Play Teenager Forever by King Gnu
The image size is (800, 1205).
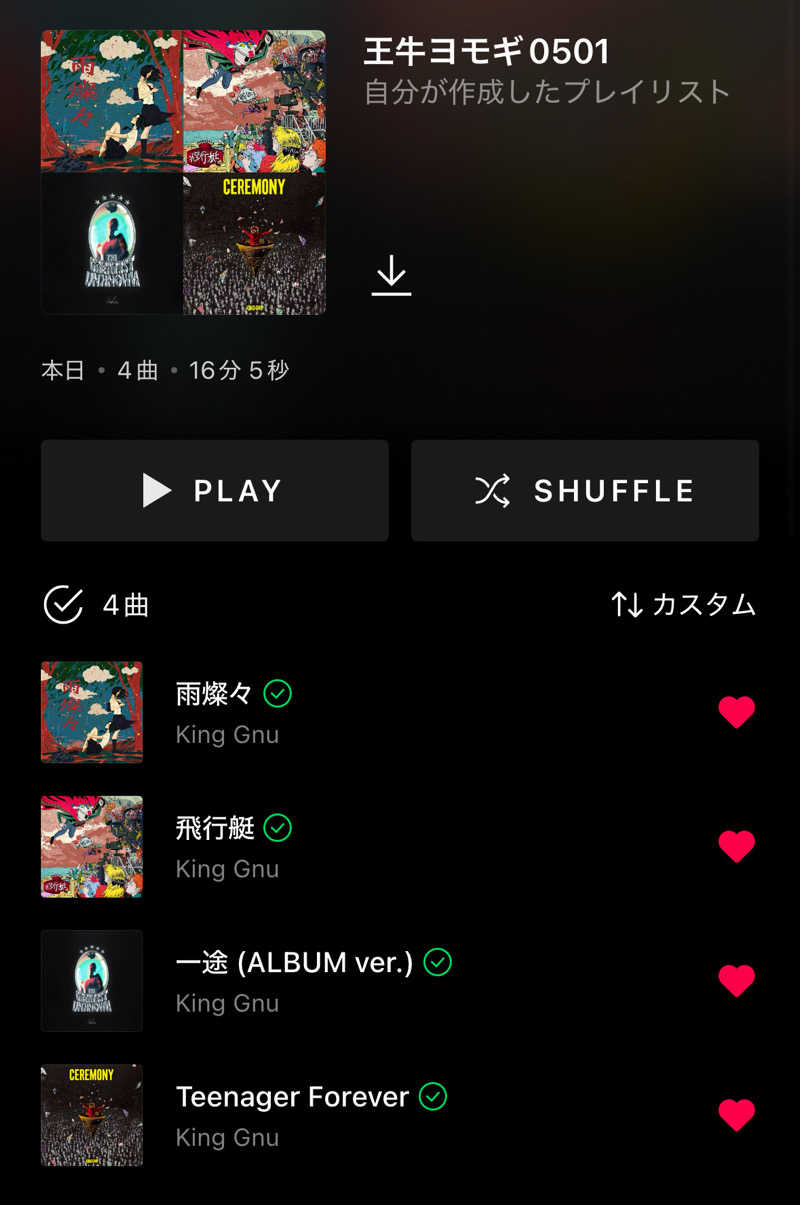tap(292, 1097)
